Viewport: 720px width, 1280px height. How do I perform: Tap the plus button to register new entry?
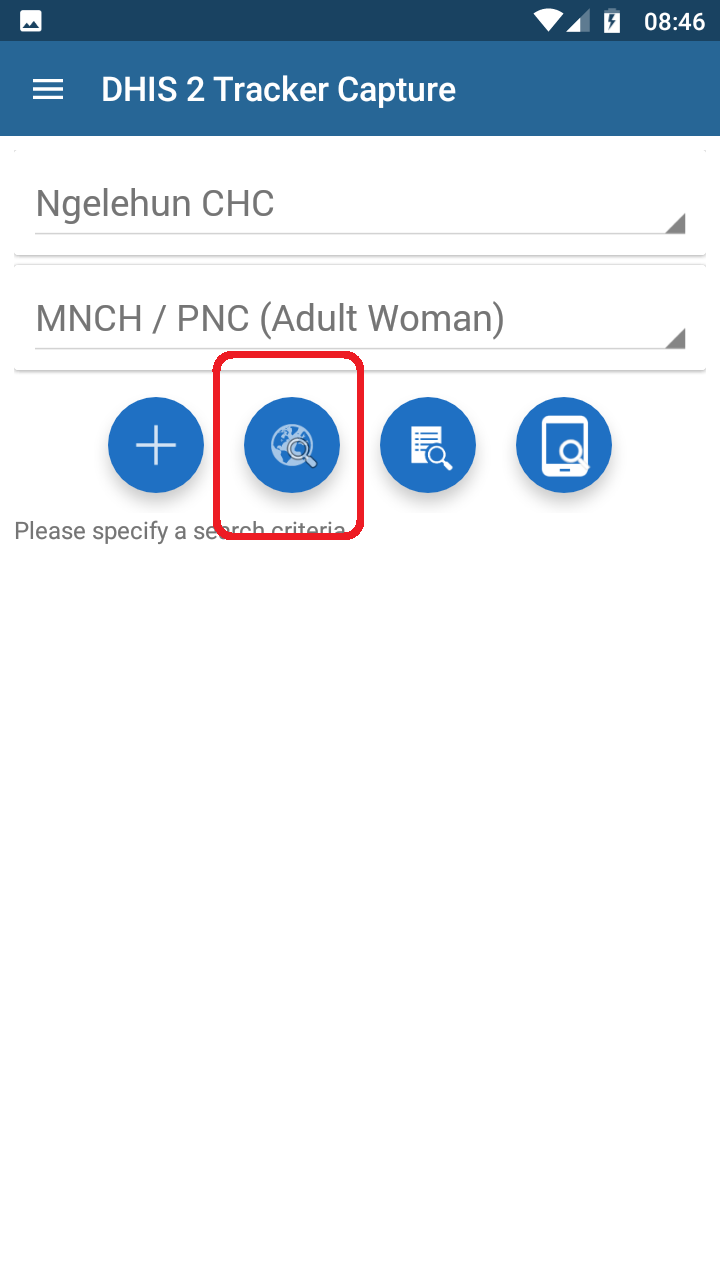pyautogui.click(x=156, y=445)
